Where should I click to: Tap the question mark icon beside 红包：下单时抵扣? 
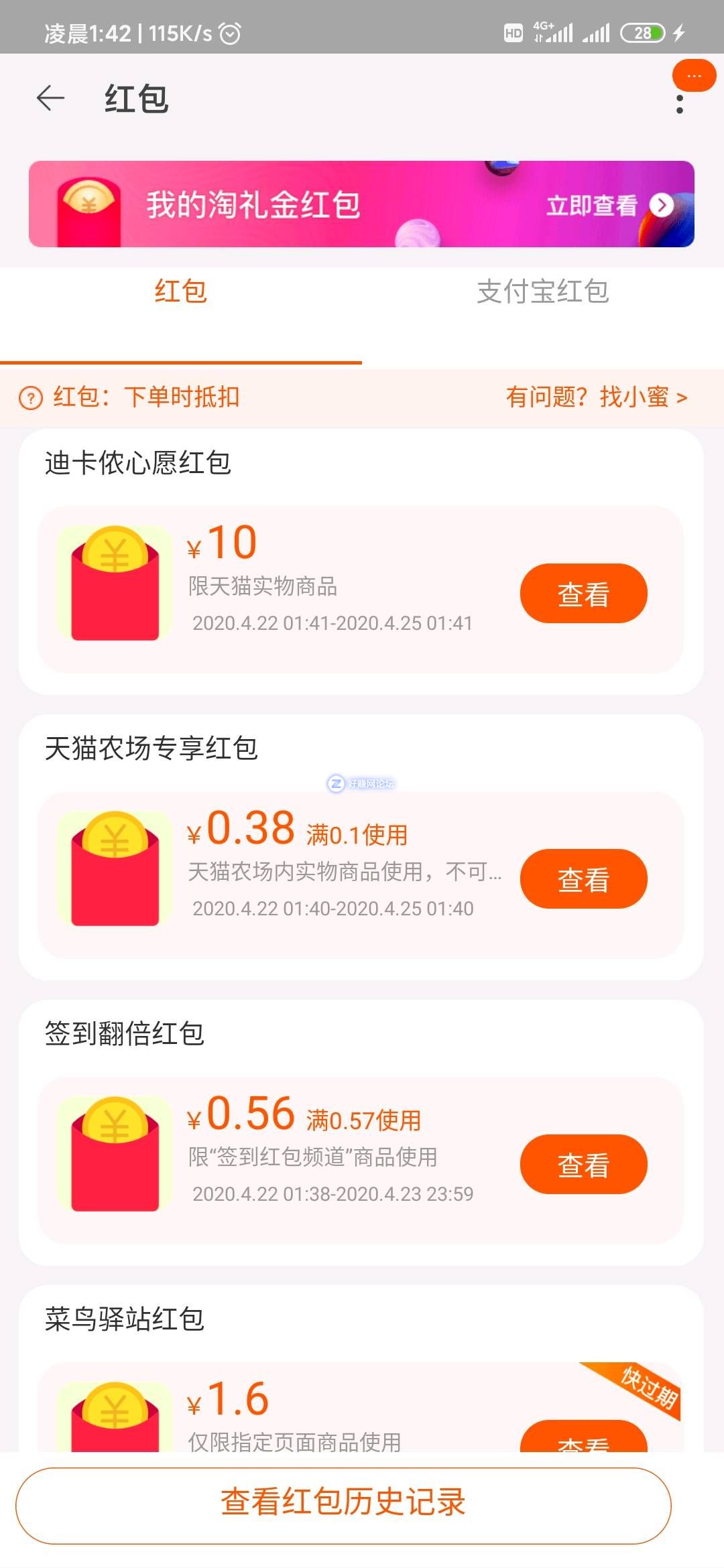[x=31, y=397]
